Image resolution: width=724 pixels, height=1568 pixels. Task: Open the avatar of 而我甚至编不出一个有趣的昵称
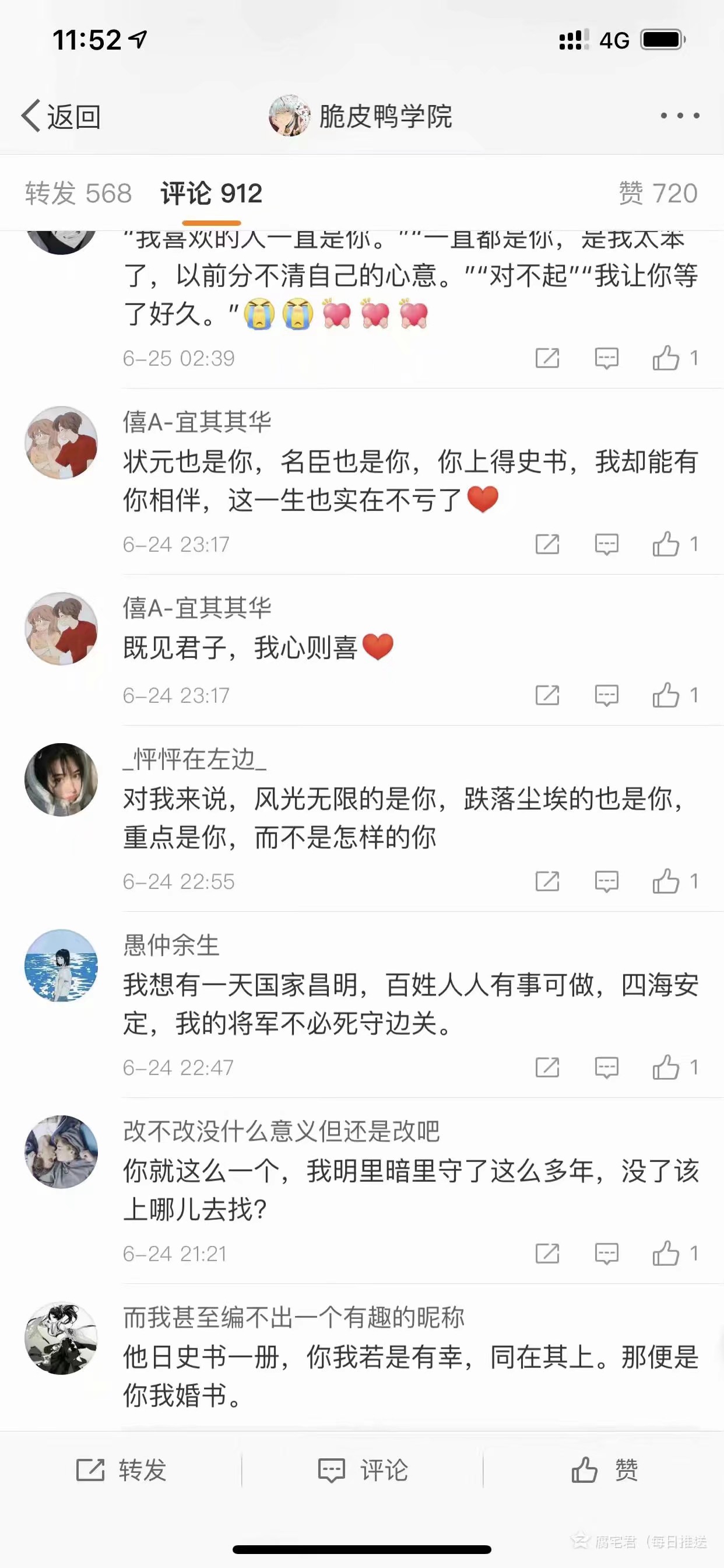click(x=61, y=1338)
